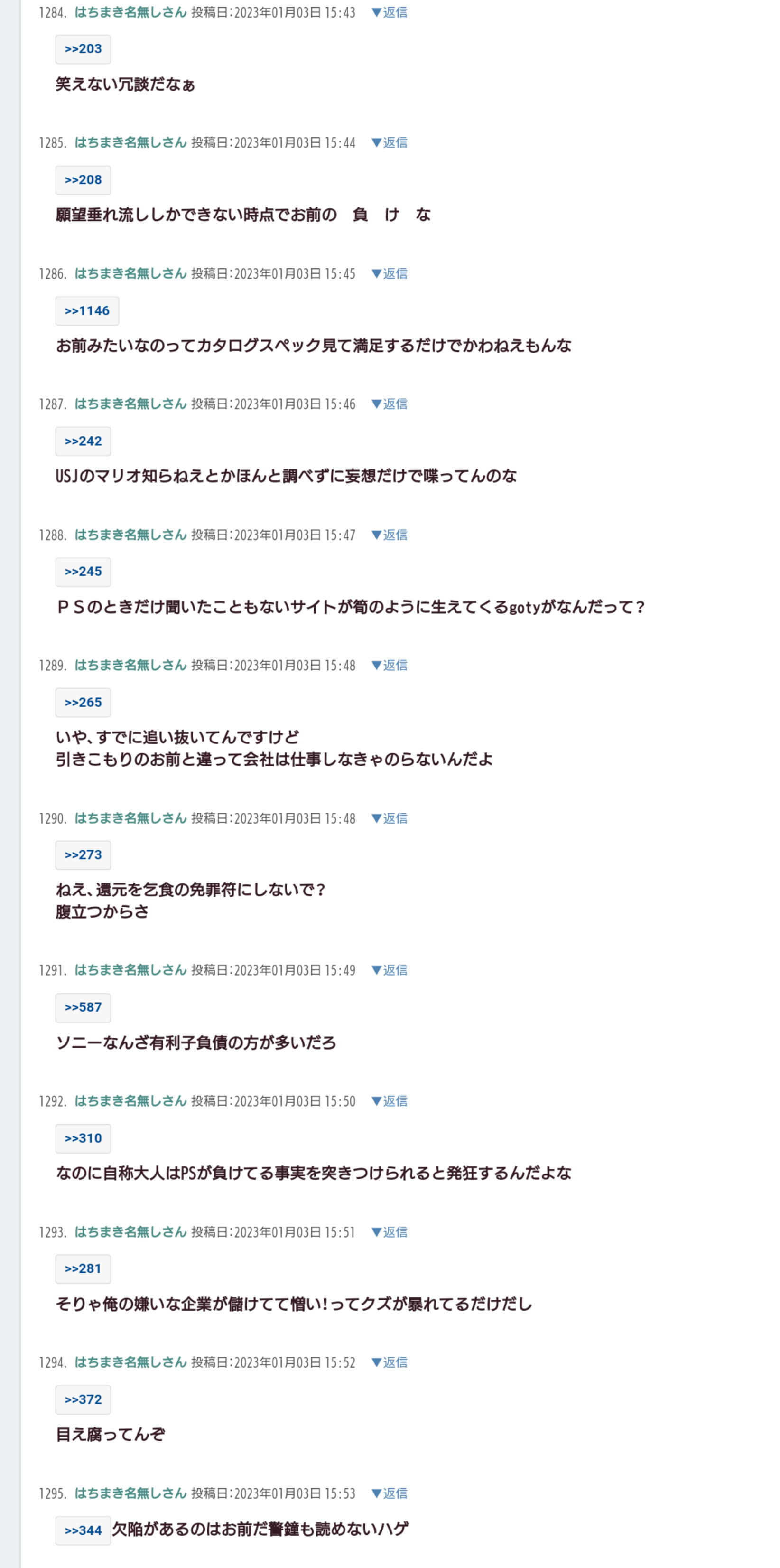This screenshot has width=780, height=1568.
Task: Show referenced comment >>265
Action: (x=83, y=703)
